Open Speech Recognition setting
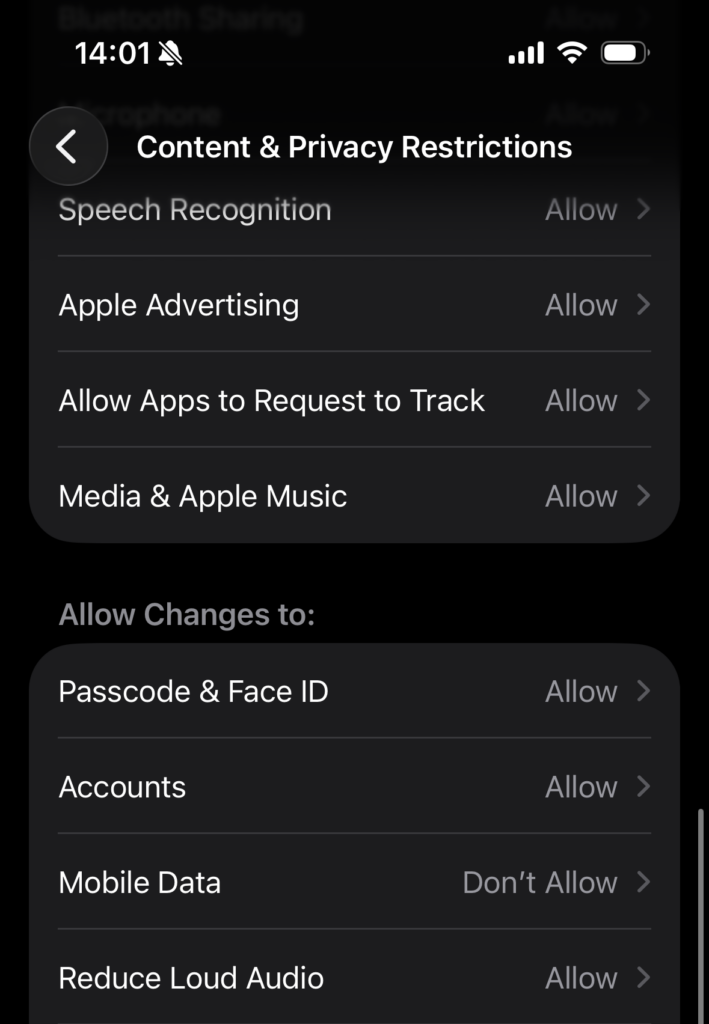The height and width of the screenshot is (1024, 709). tap(354, 211)
